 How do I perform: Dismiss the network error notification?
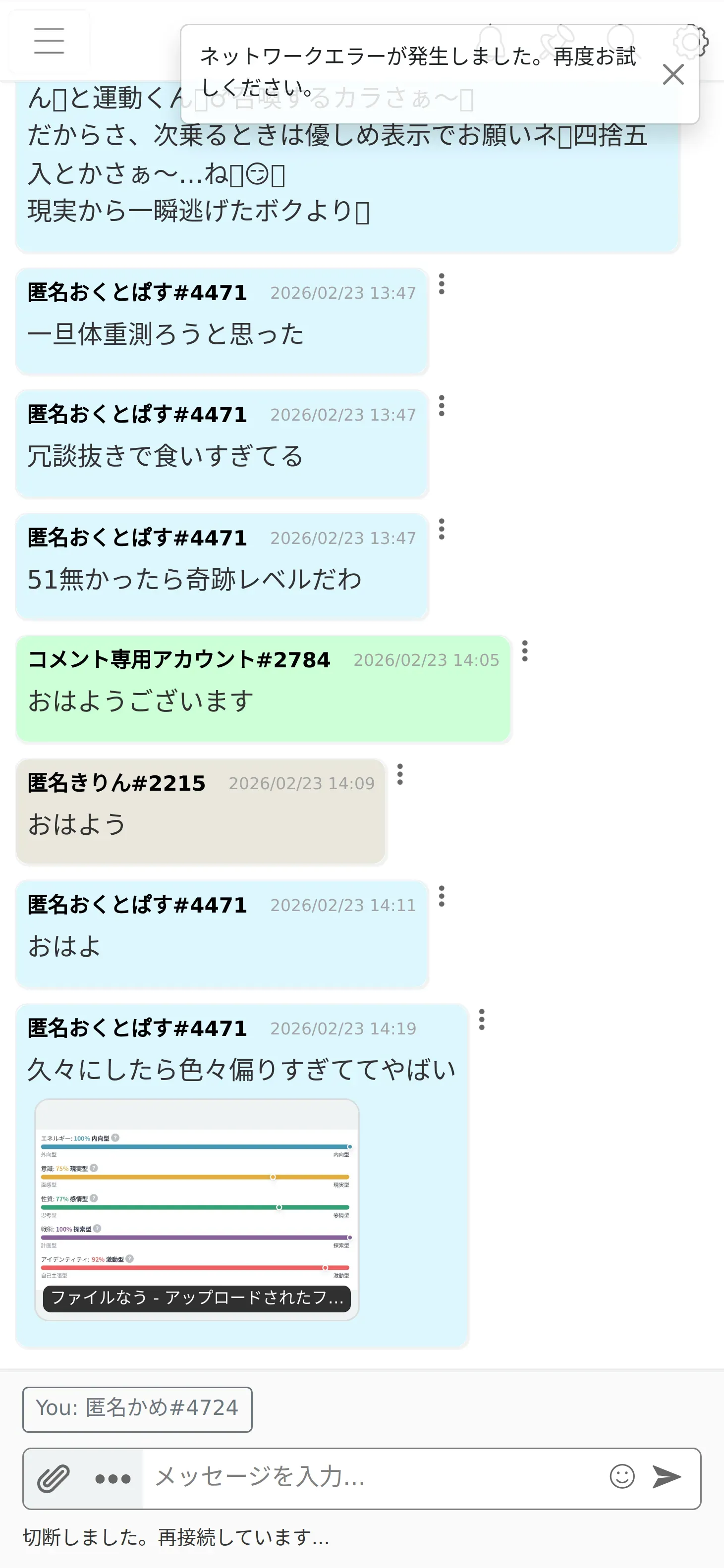(x=673, y=74)
